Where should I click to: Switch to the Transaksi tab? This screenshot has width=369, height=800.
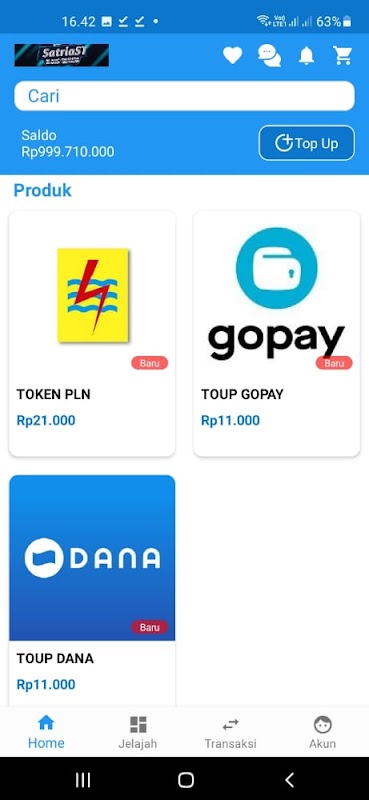(x=230, y=732)
